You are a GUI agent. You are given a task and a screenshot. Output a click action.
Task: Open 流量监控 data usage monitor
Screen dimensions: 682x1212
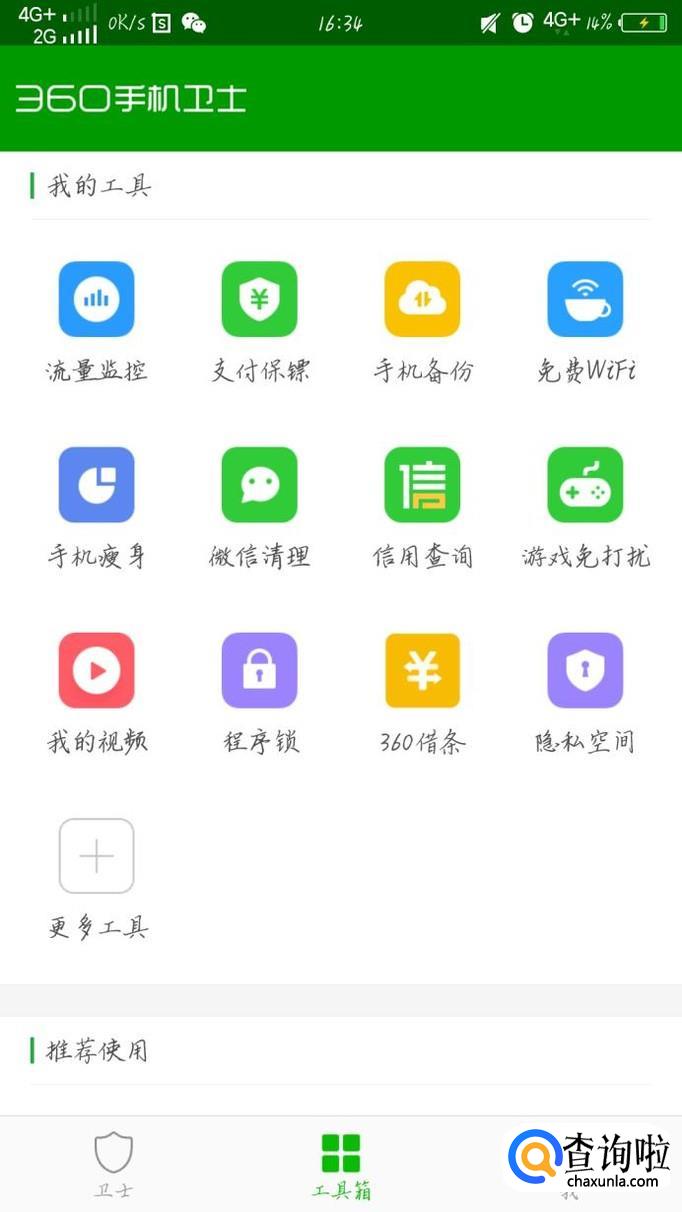coord(96,299)
